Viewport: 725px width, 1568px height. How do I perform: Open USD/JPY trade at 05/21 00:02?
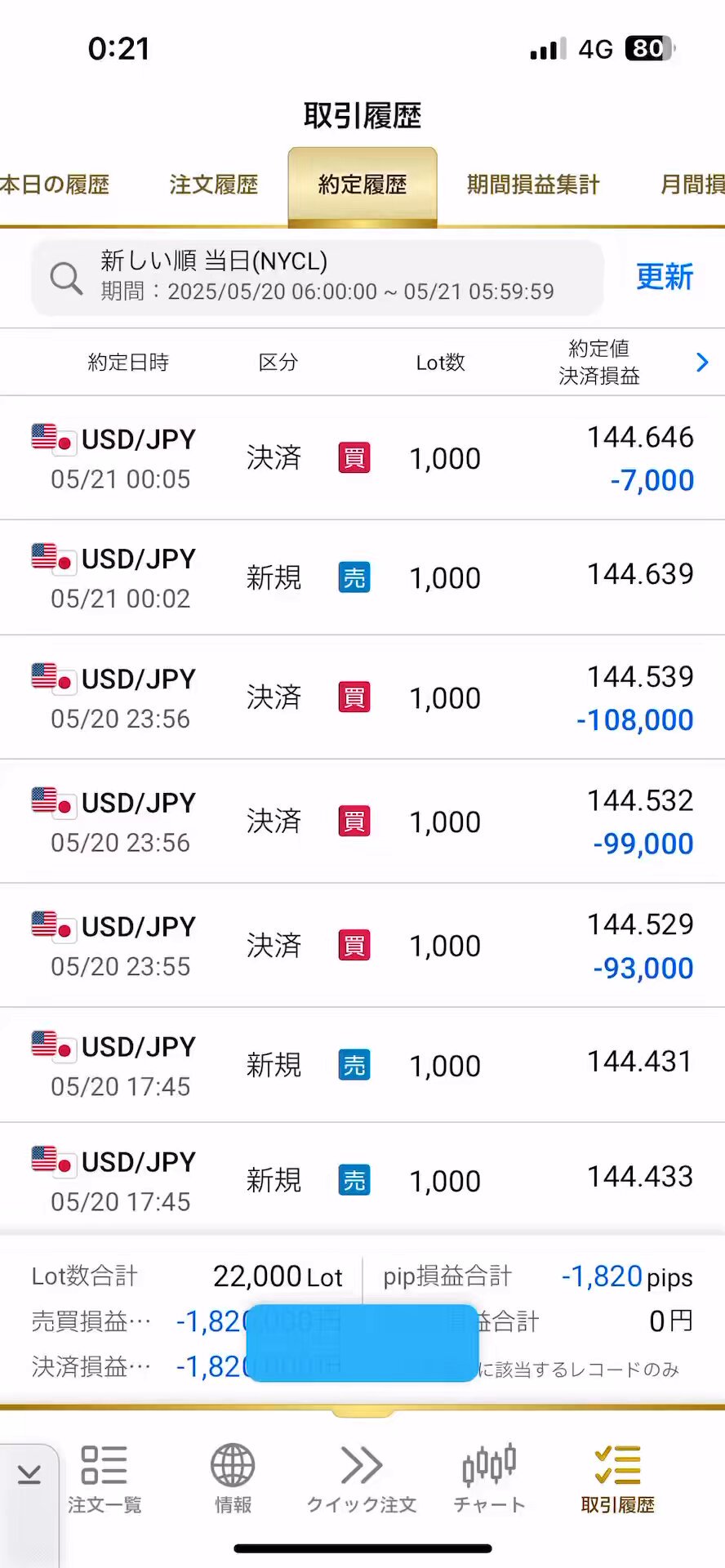click(x=362, y=578)
